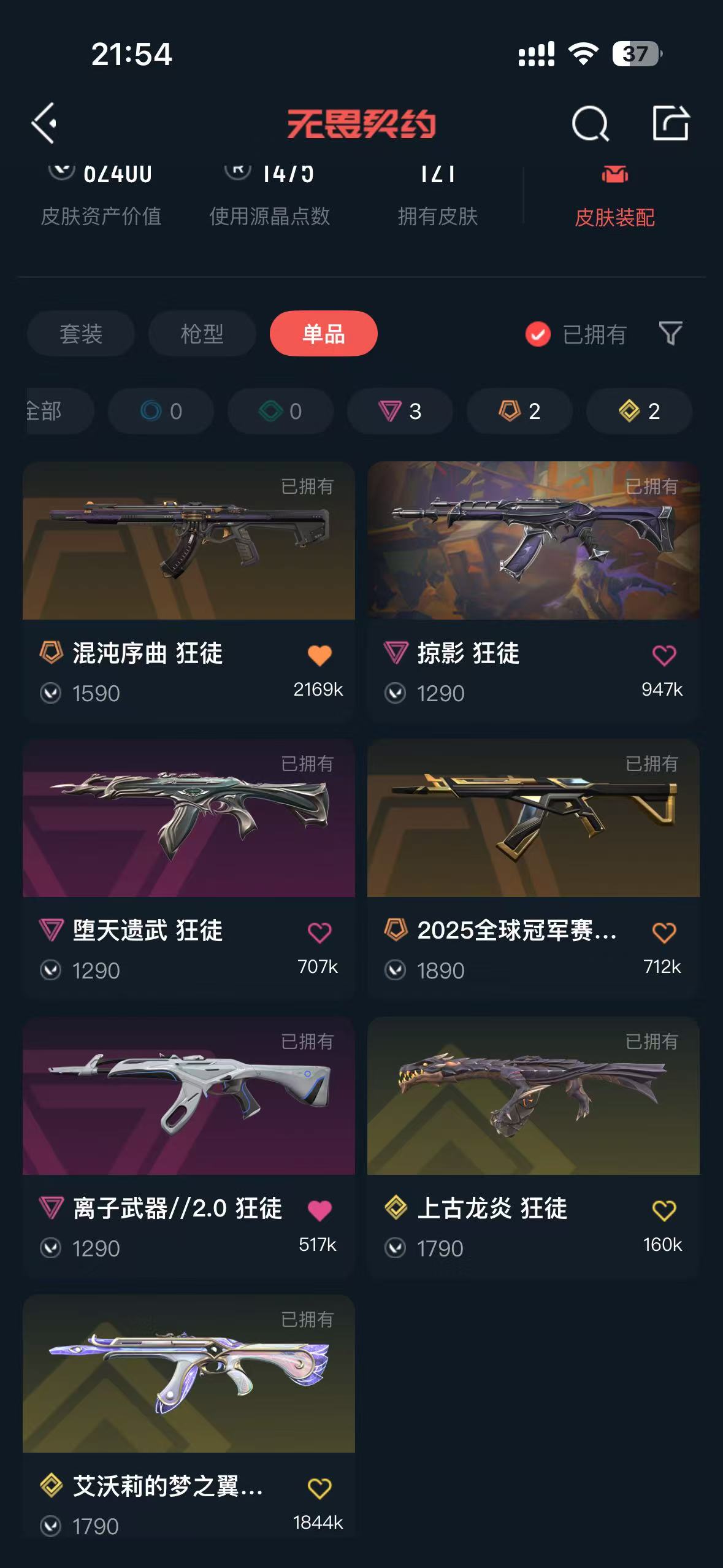This screenshot has height=1568, width=723.
Task: Open 皮肤装配 skin loadout
Action: (614, 198)
